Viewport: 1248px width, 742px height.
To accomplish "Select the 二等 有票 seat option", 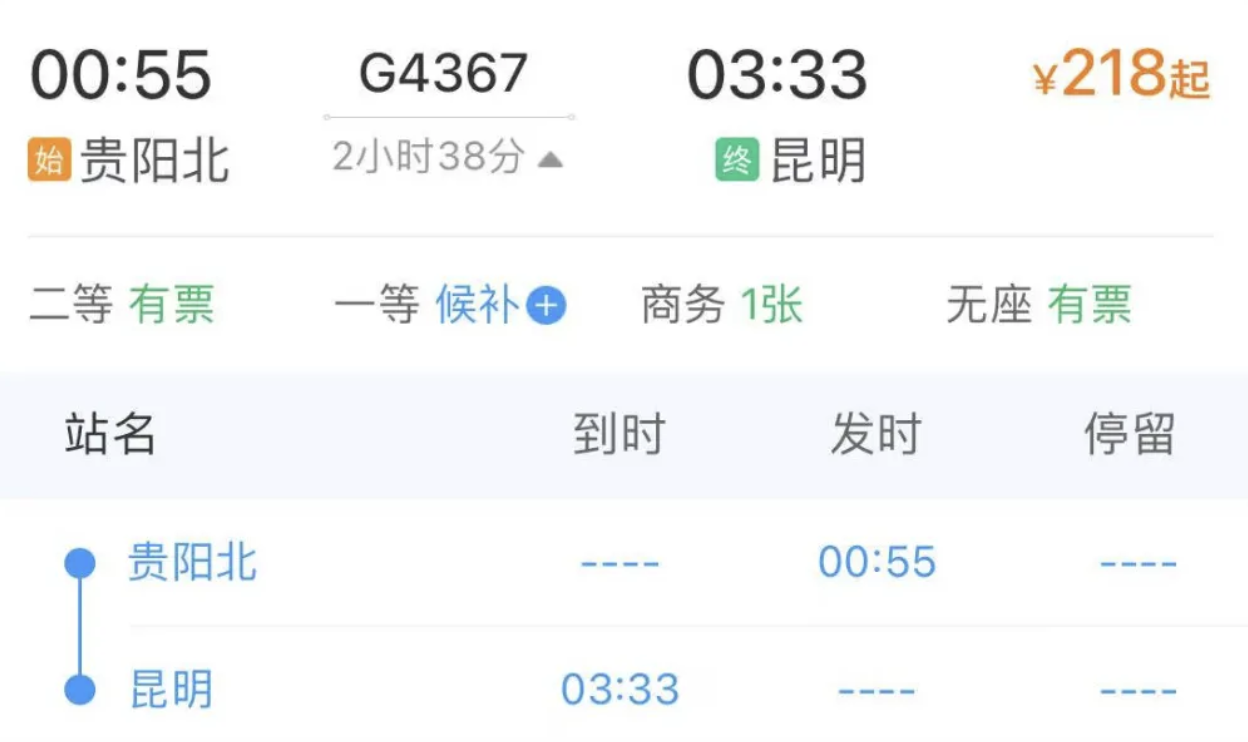I will [122, 305].
